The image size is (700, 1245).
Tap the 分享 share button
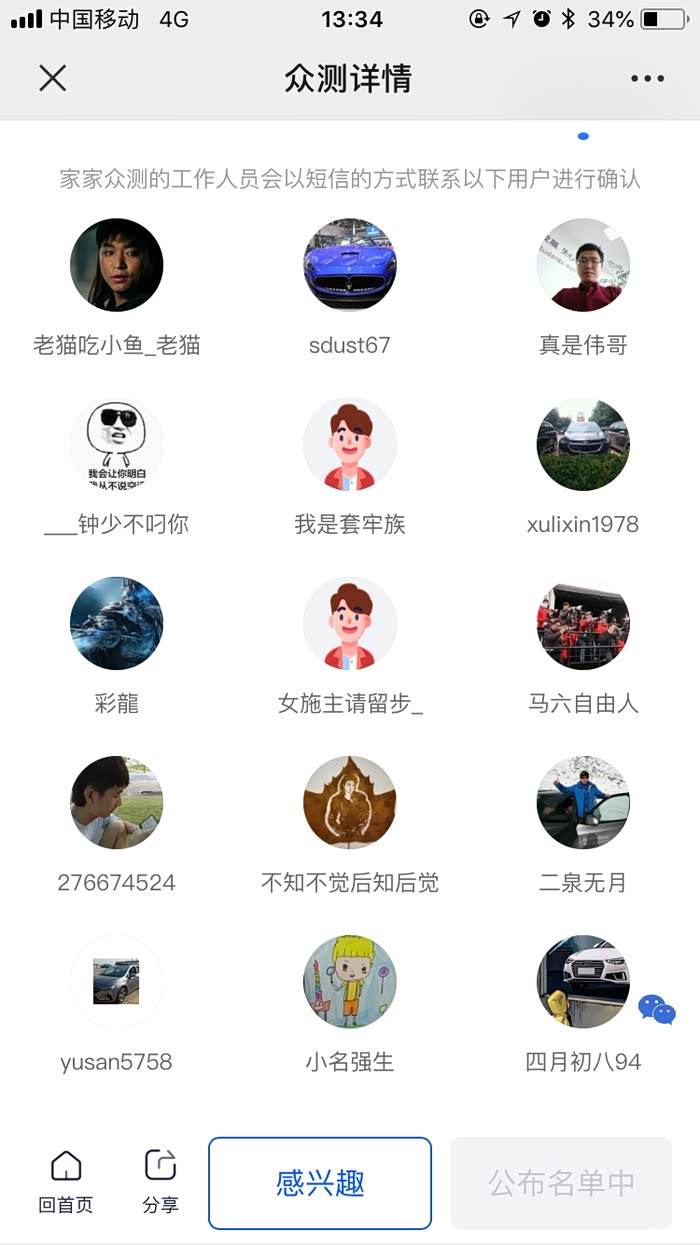point(160,1180)
